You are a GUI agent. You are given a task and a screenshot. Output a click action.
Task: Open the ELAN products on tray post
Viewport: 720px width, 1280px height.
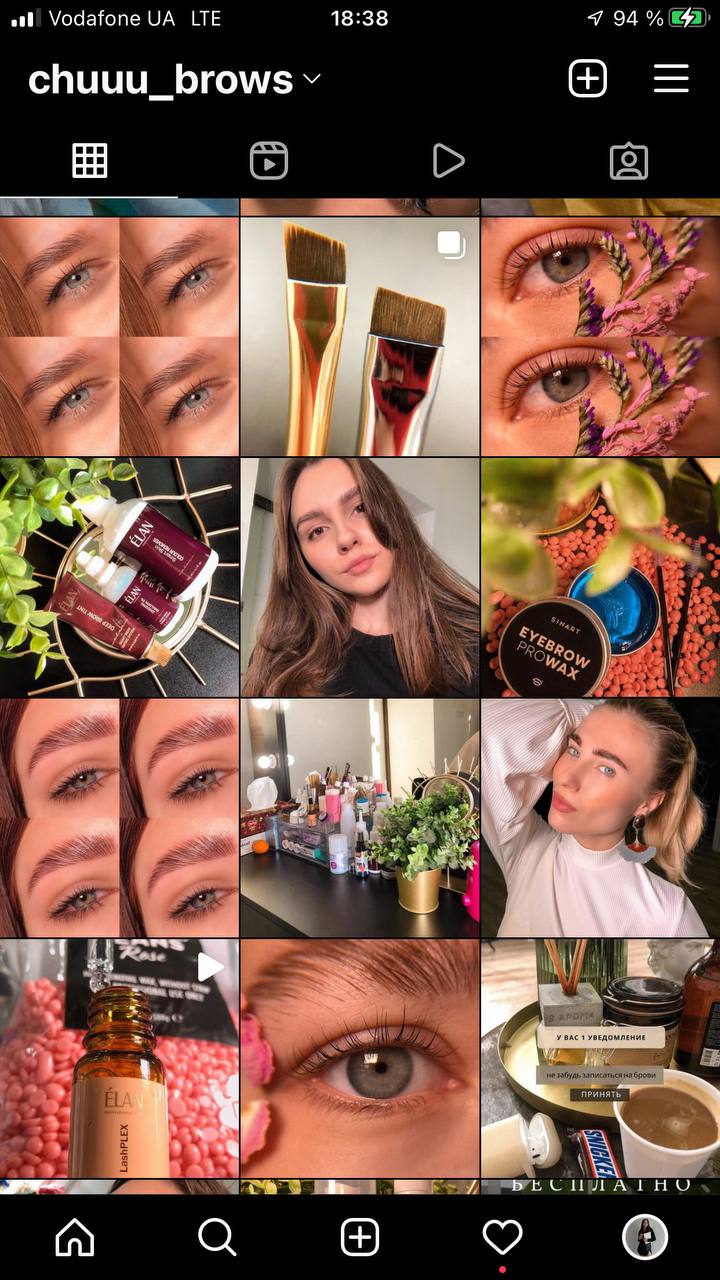coord(119,577)
